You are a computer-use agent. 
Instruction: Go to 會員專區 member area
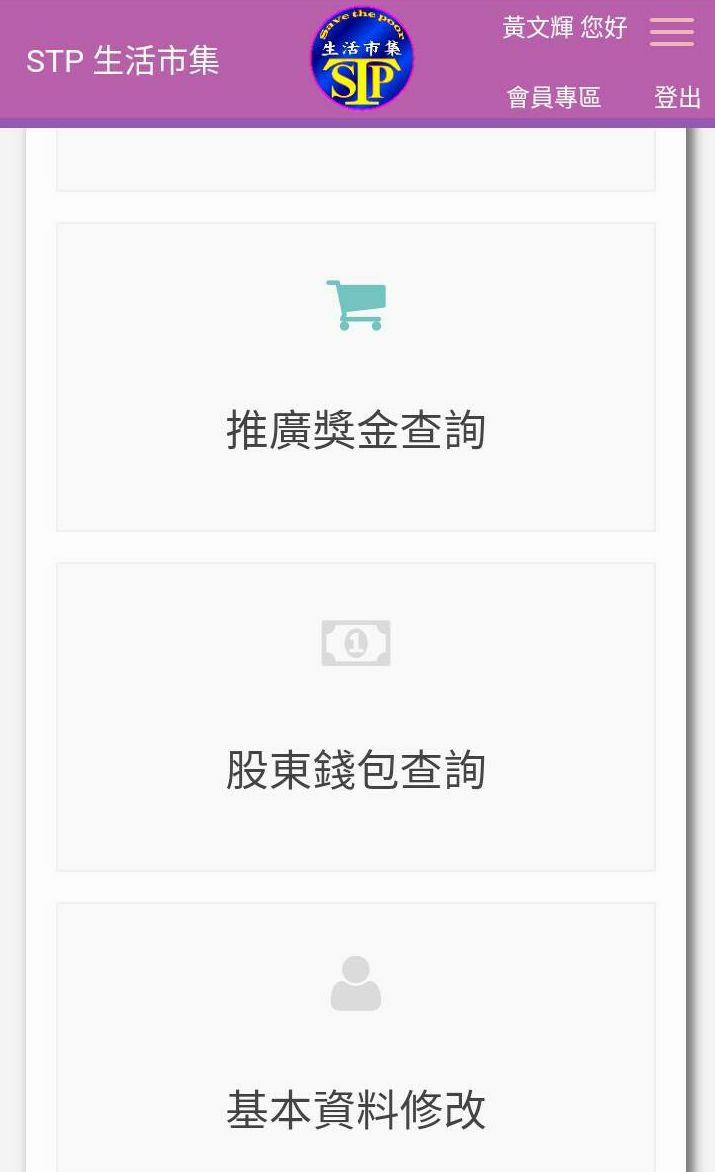pyautogui.click(x=554, y=97)
